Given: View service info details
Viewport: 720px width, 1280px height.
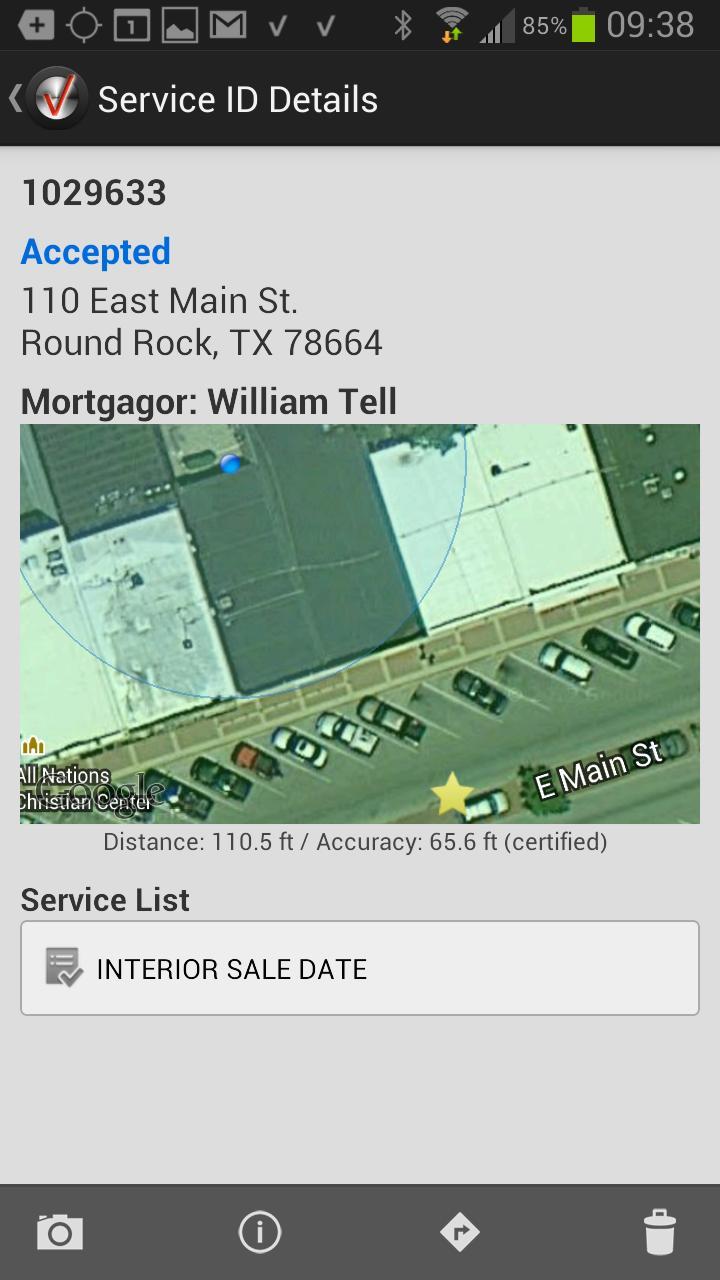Looking at the screenshot, I should click(x=260, y=1232).
